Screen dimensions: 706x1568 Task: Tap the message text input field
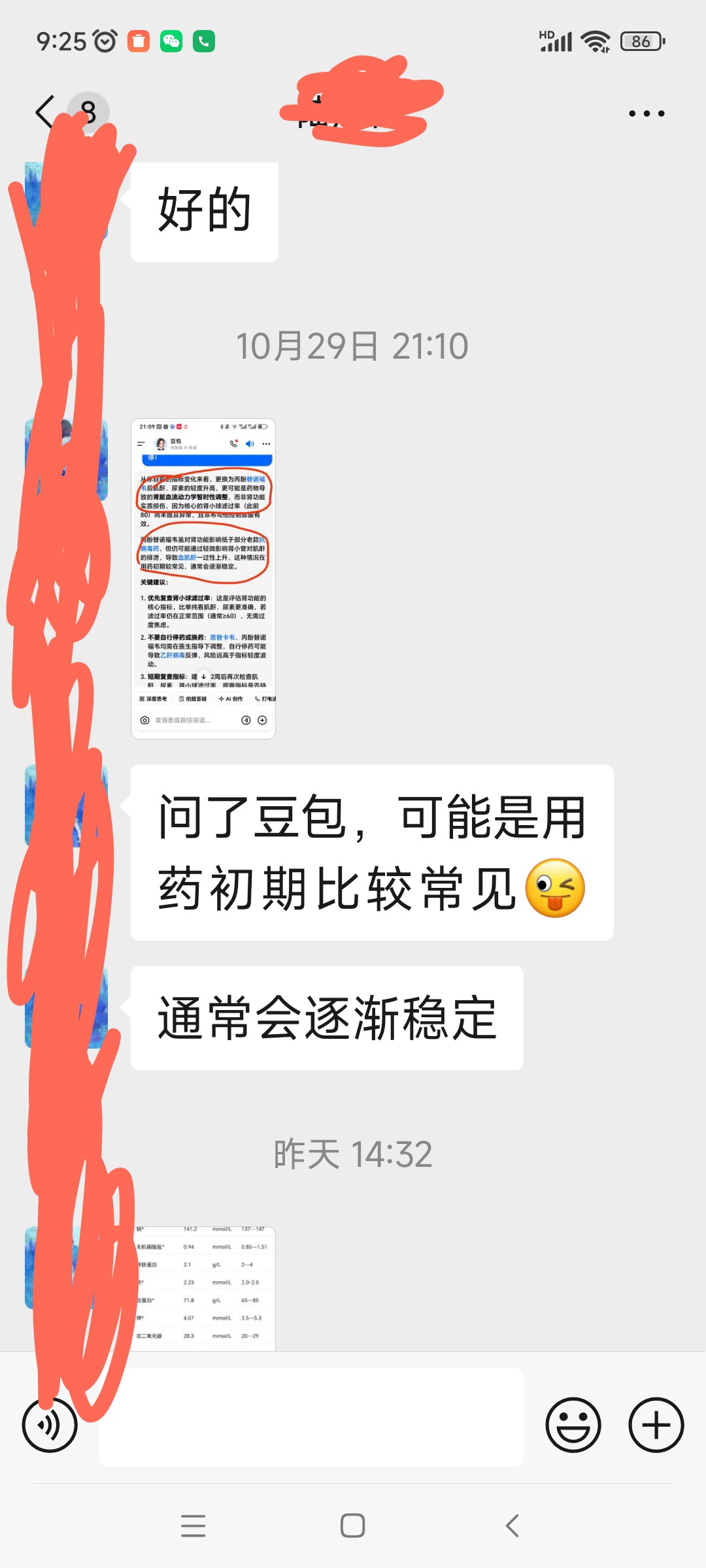311,1418
